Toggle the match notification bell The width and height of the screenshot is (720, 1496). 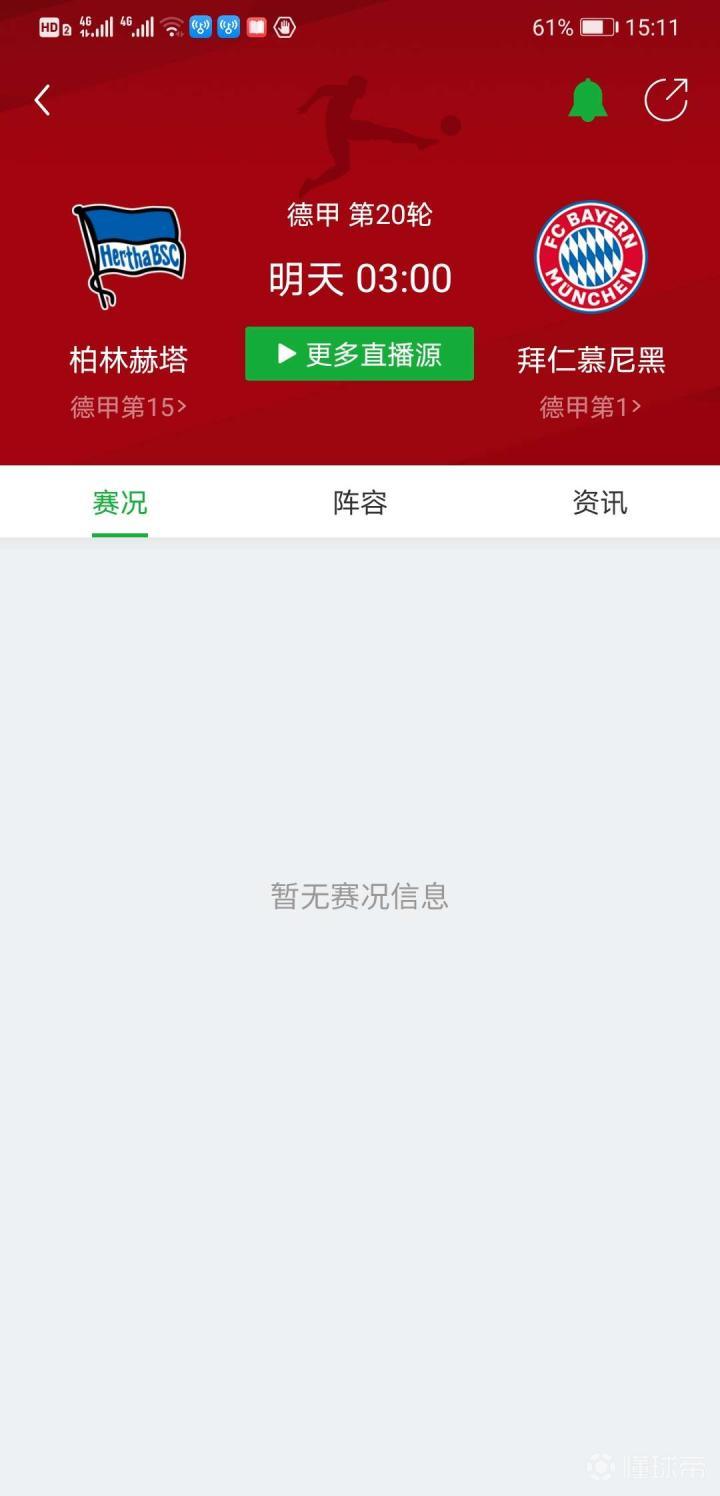[588, 100]
